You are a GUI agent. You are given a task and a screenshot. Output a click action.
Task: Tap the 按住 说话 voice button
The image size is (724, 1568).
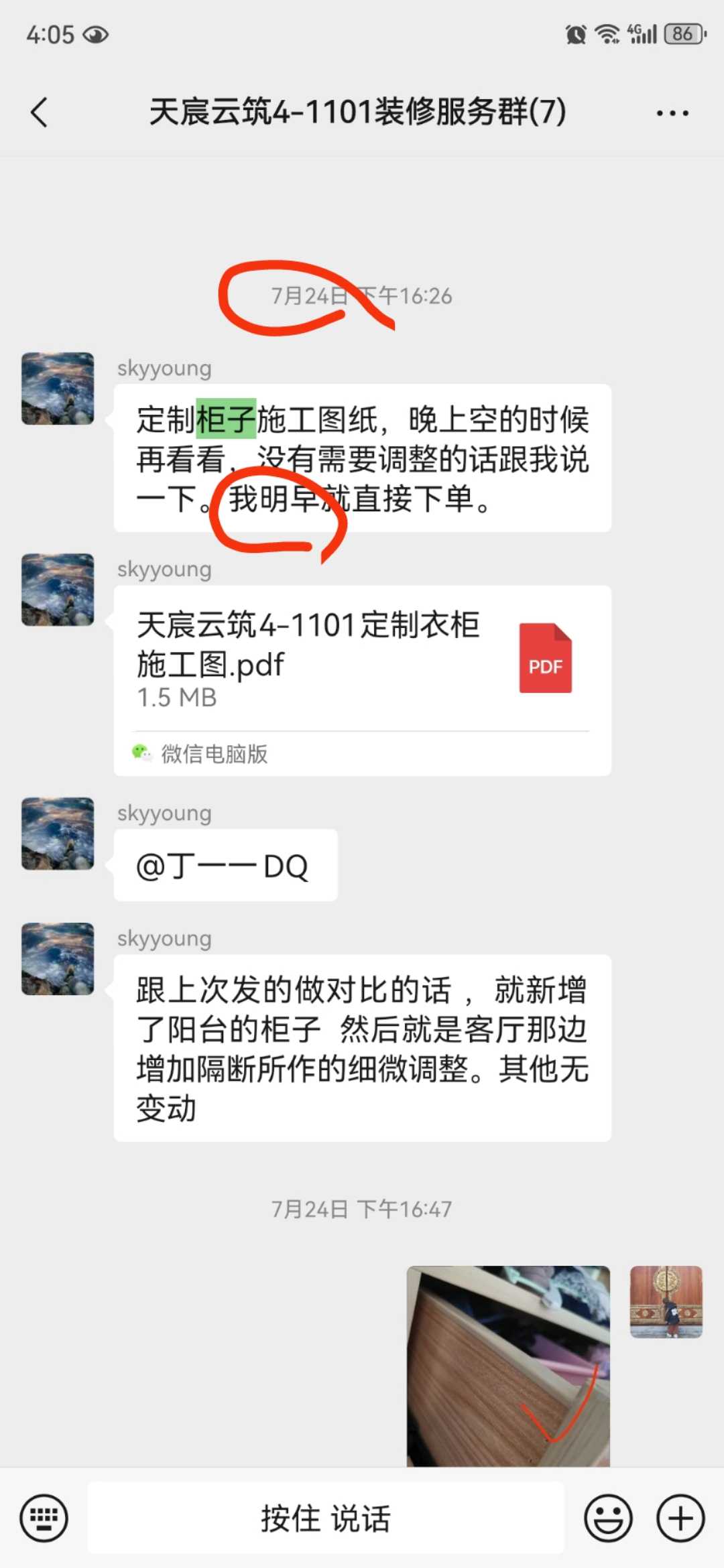coord(326,1518)
